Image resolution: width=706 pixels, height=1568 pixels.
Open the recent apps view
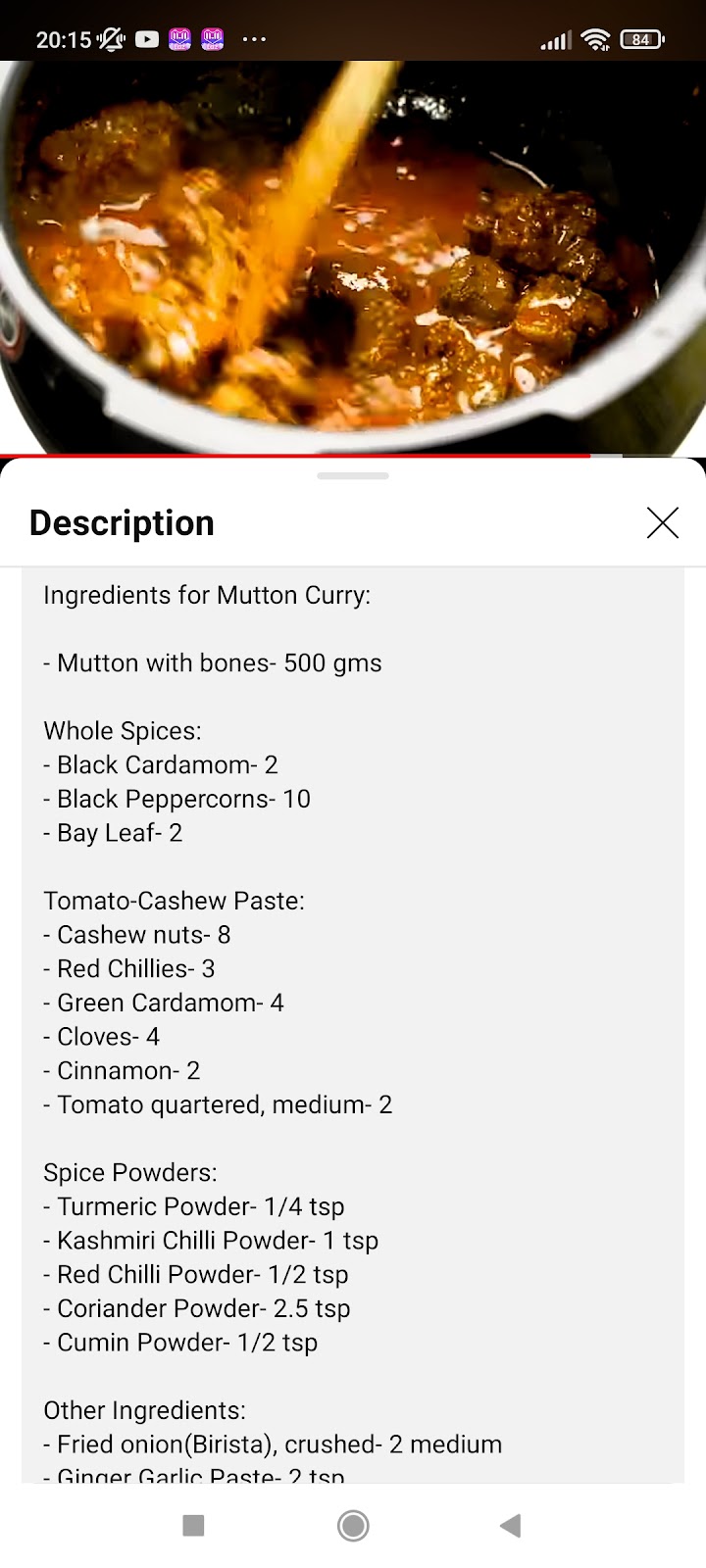tap(194, 1525)
